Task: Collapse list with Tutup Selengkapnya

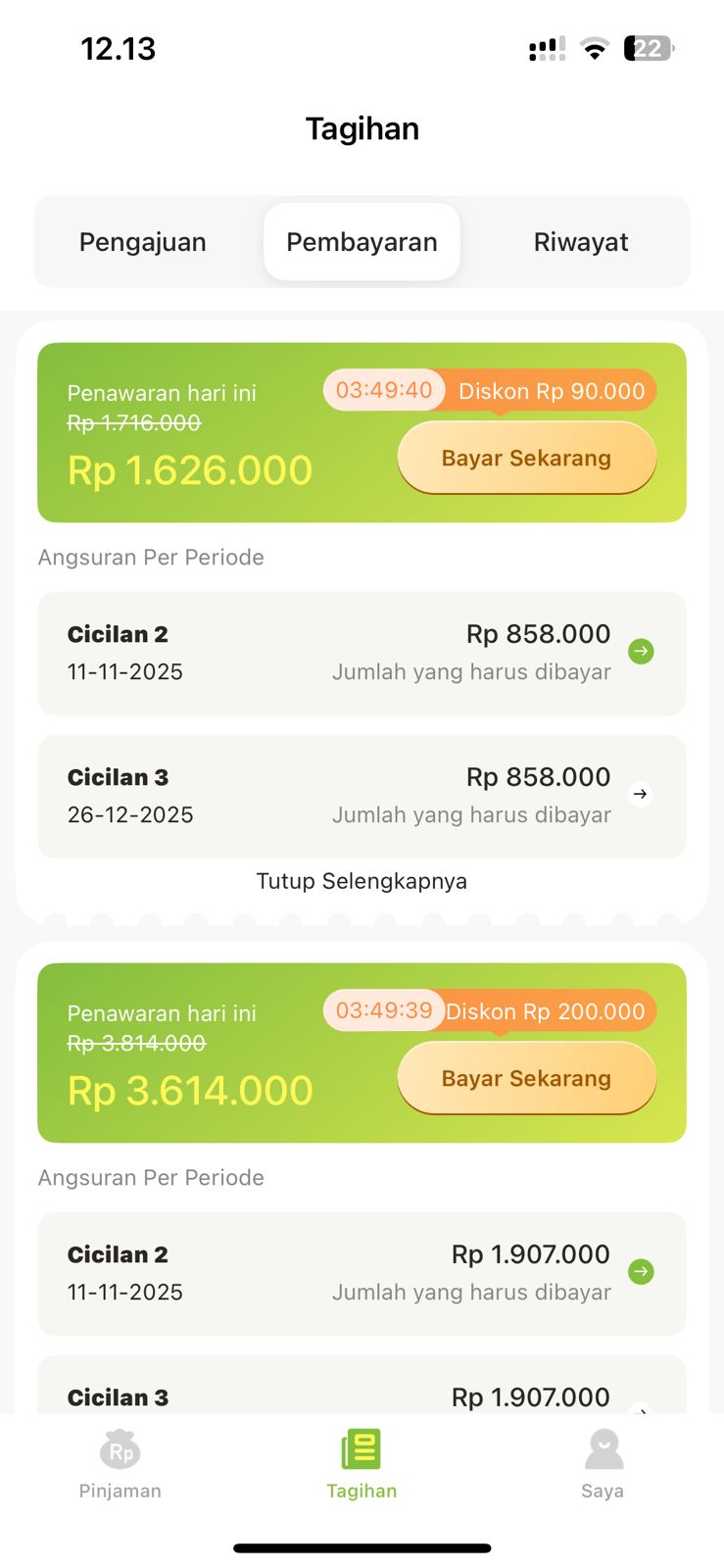Action: pyautogui.click(x=362, y=881)
